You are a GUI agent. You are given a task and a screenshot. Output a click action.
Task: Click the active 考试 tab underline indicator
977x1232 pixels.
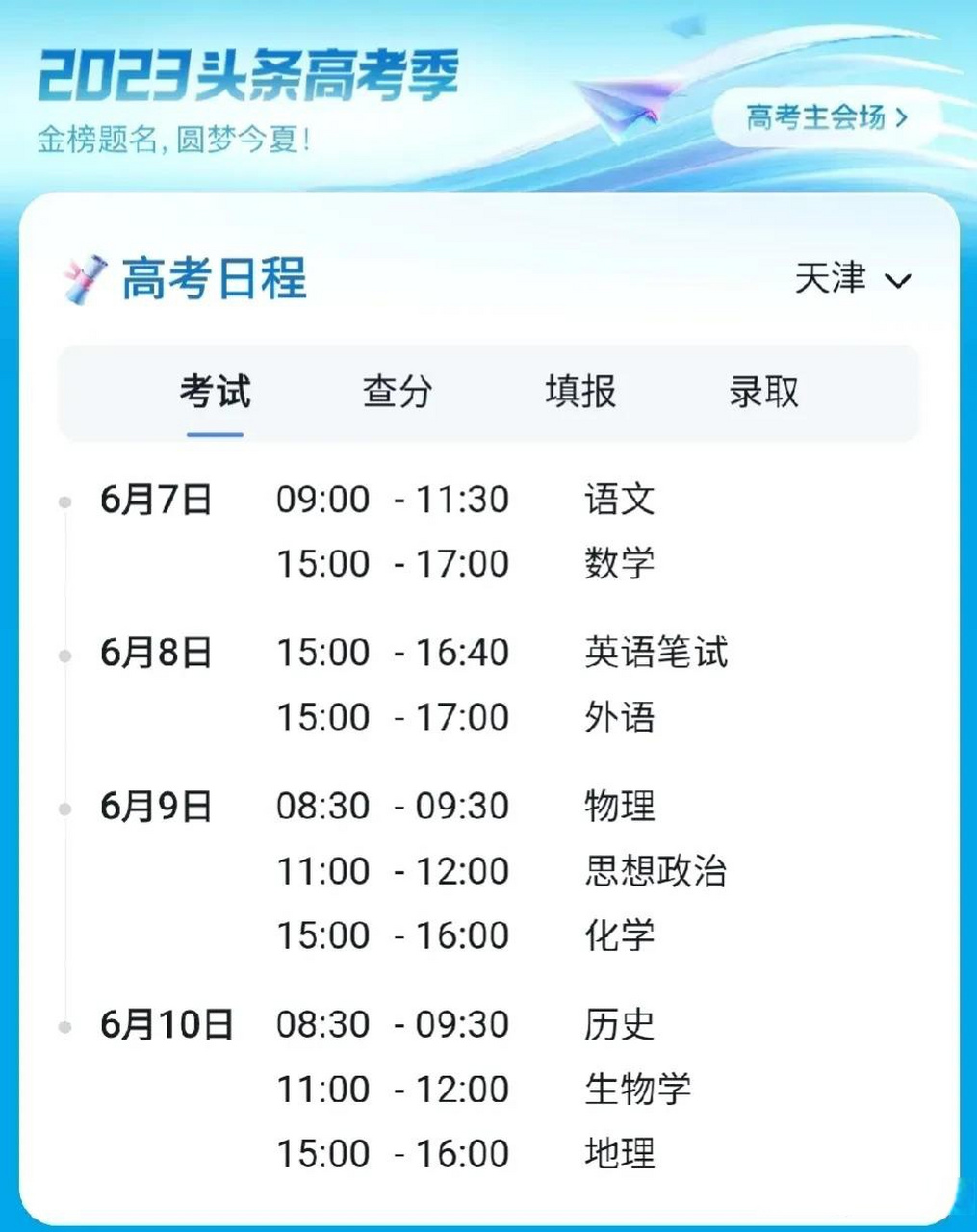click(x=214, y=435)
